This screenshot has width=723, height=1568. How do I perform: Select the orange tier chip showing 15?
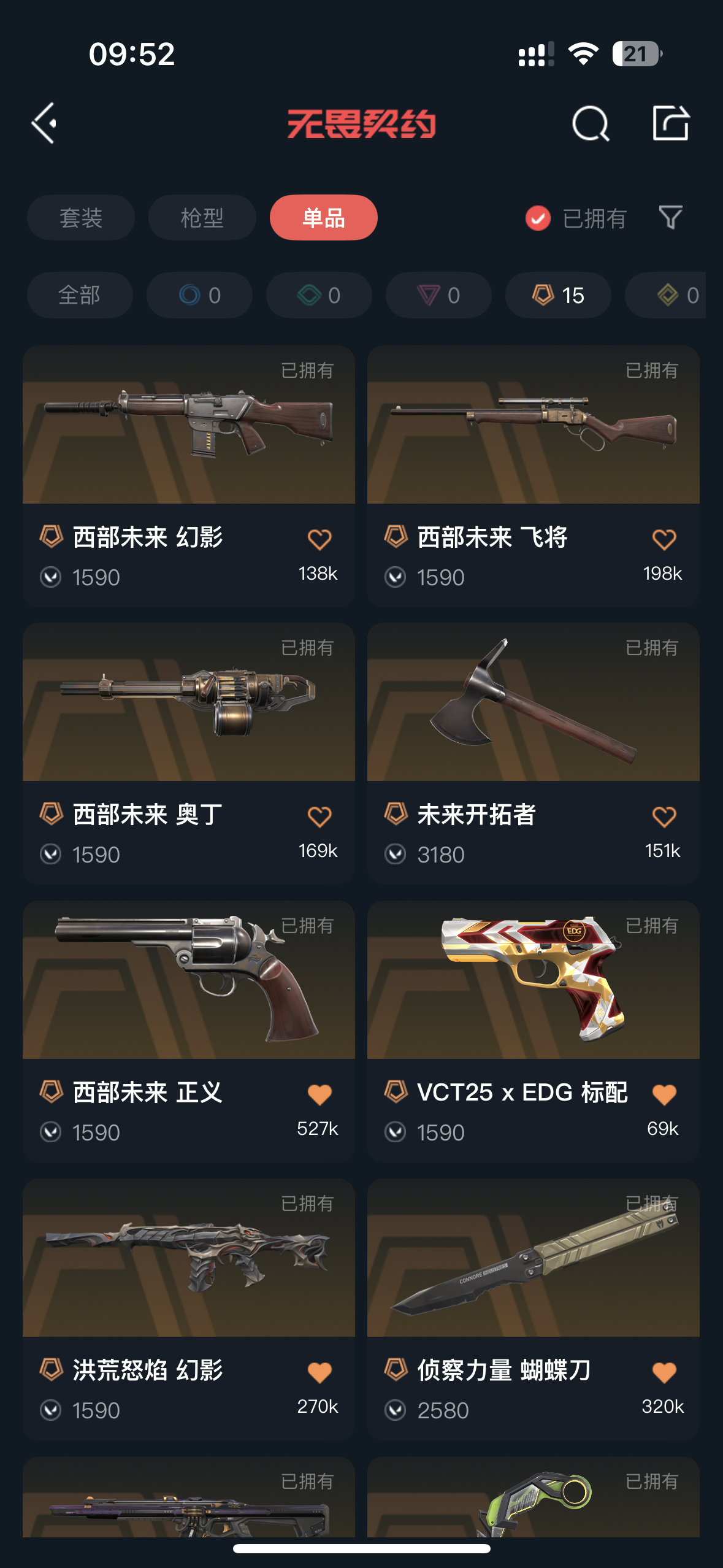(x=558, y=295)
